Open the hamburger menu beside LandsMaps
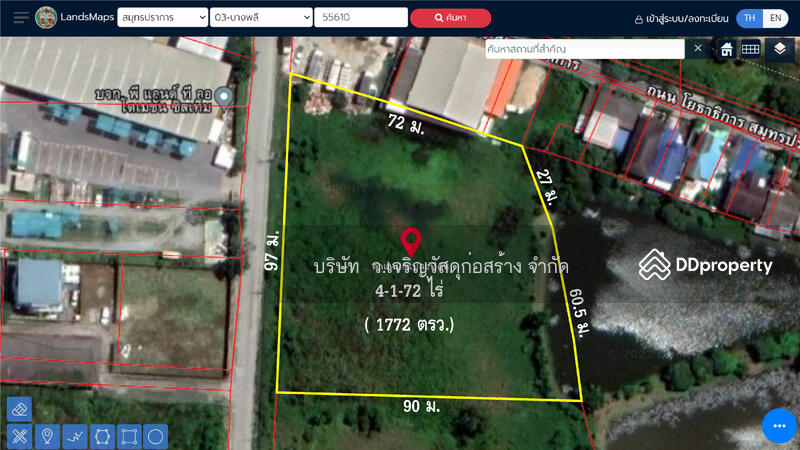 (20, 18)
